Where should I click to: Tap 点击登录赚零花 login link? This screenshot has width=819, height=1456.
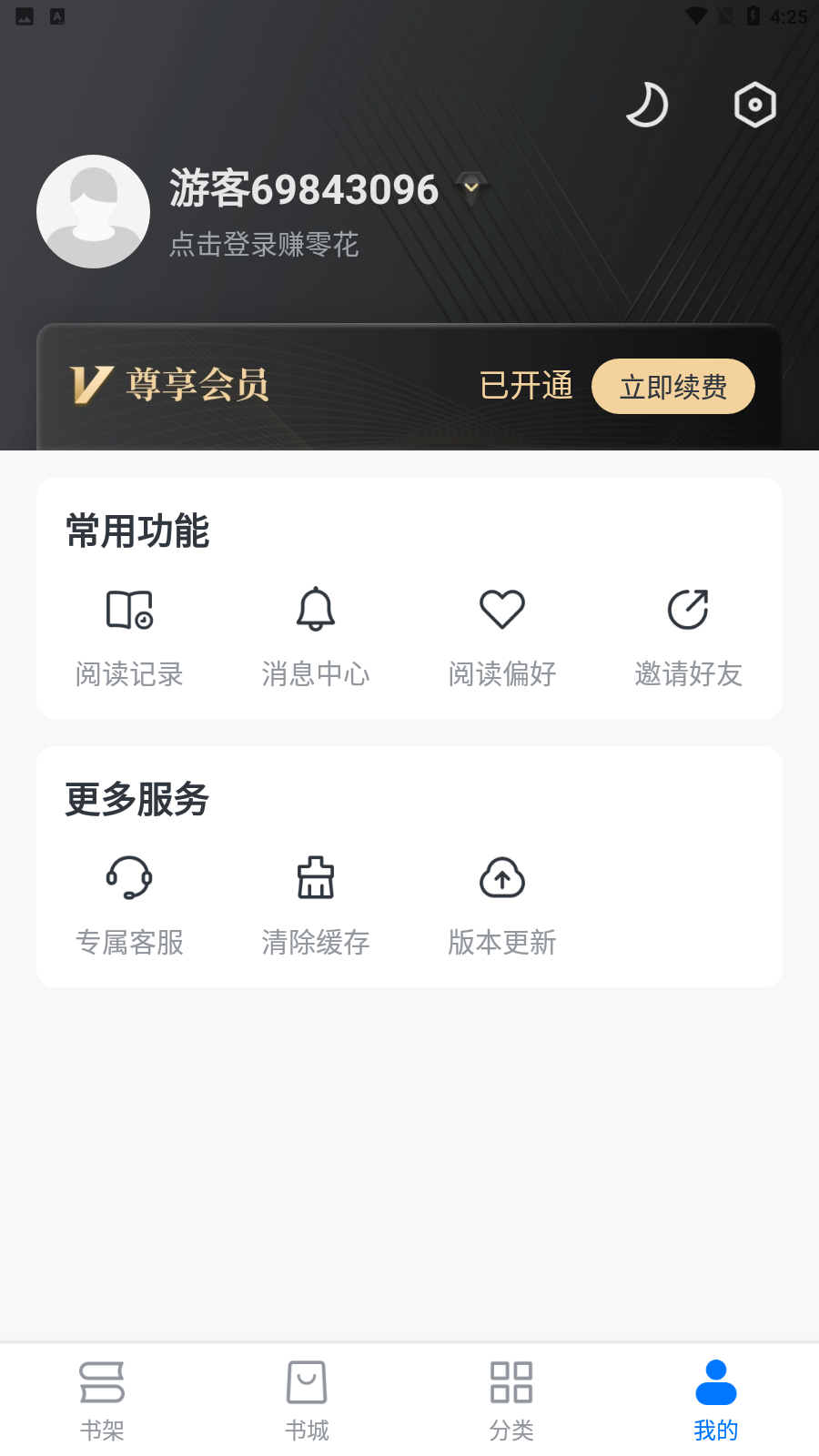click(x=264, y=244)
